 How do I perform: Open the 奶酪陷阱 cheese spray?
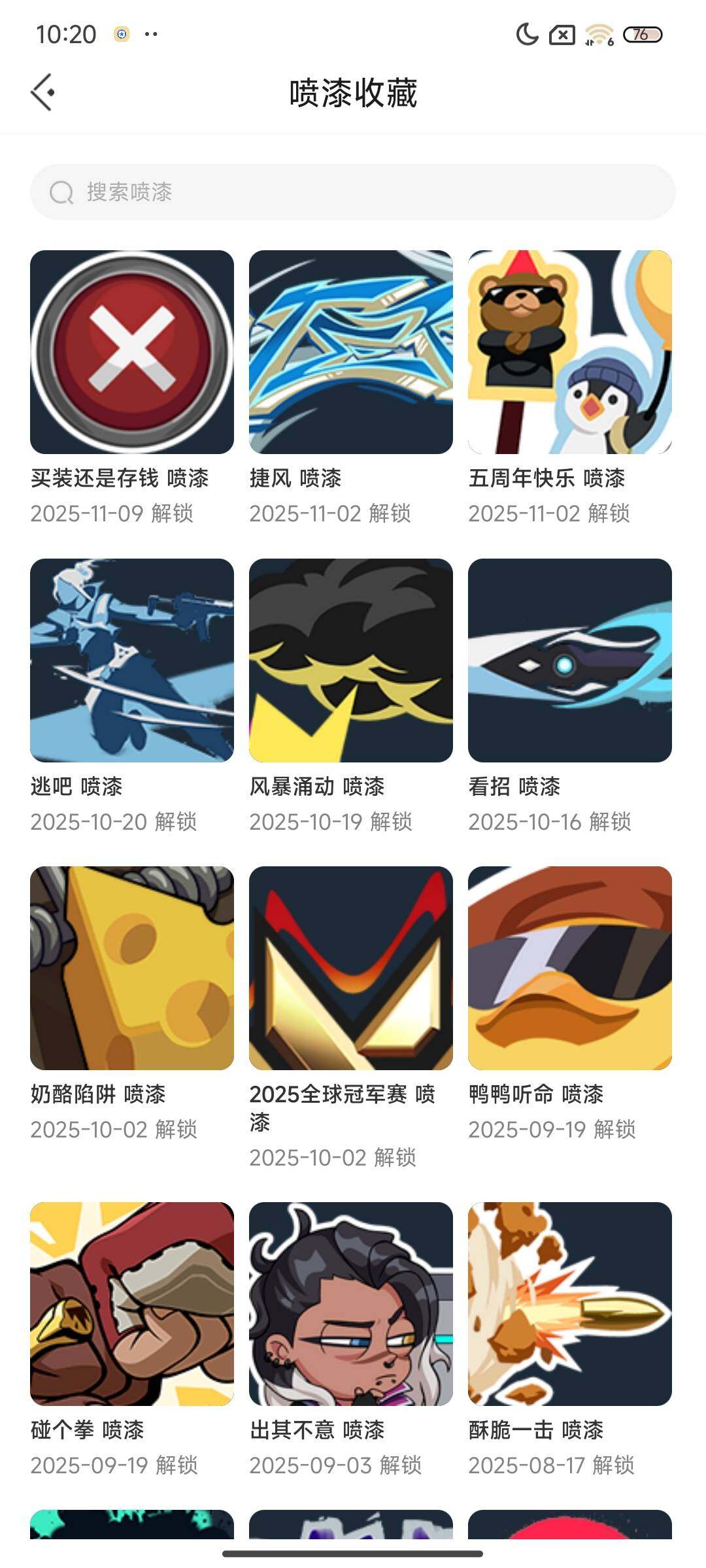click(132, 968)
